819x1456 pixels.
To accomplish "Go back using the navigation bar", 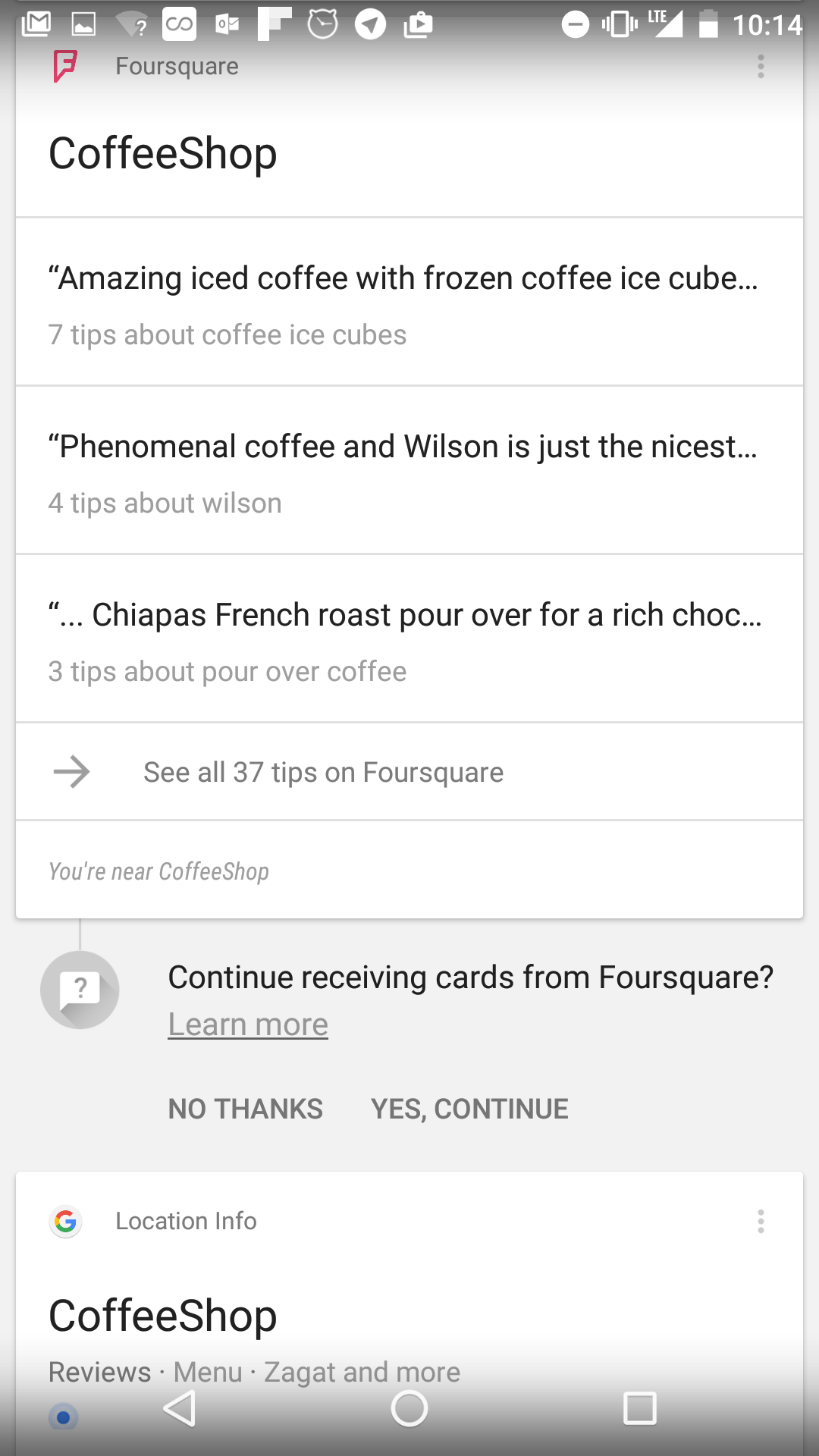I will 180,1408.
